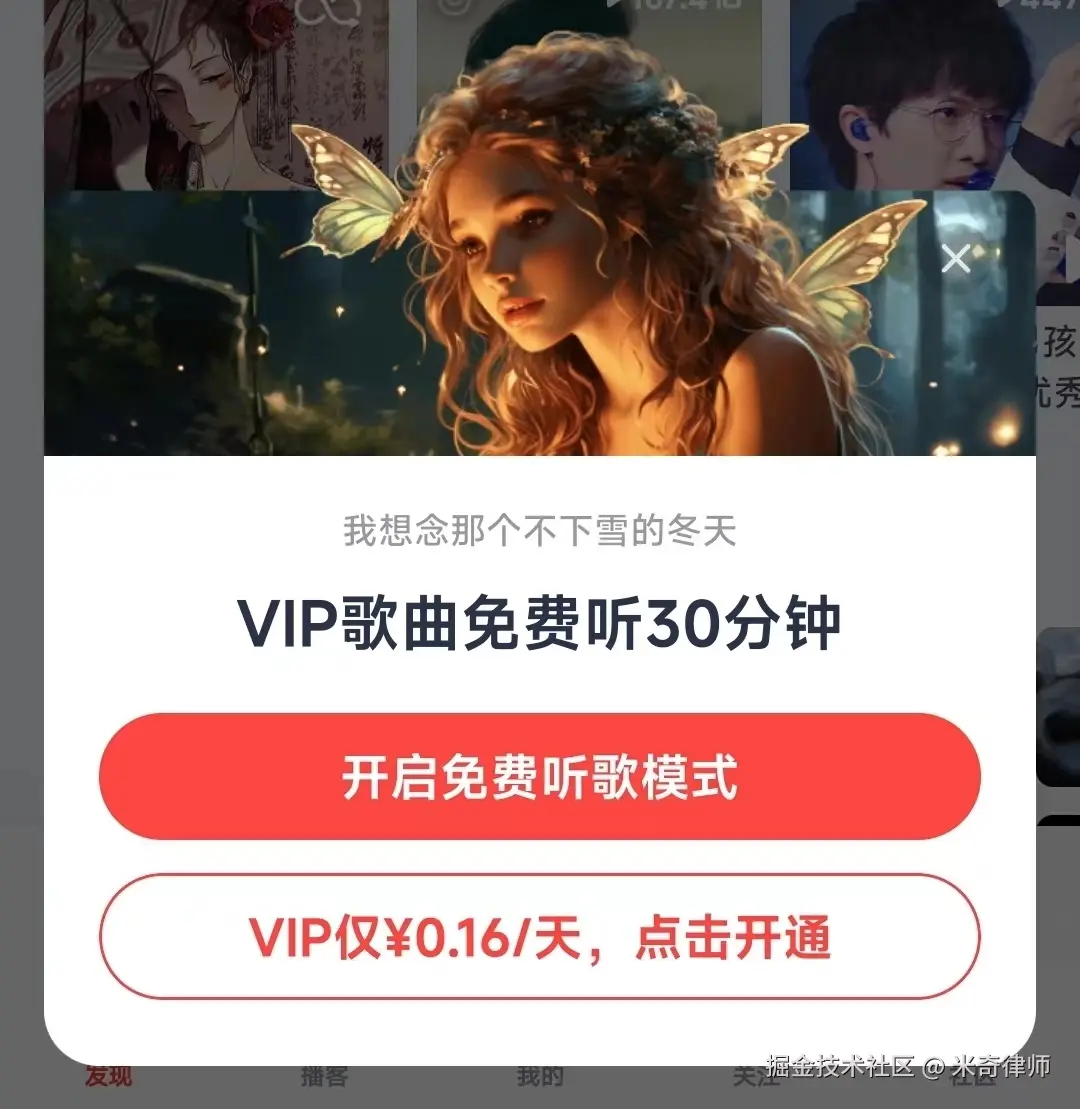Dismiss the VIP free listening popup
Image resolution: width=1080 pixels, height=1109 pixels.
coord(956,260)
